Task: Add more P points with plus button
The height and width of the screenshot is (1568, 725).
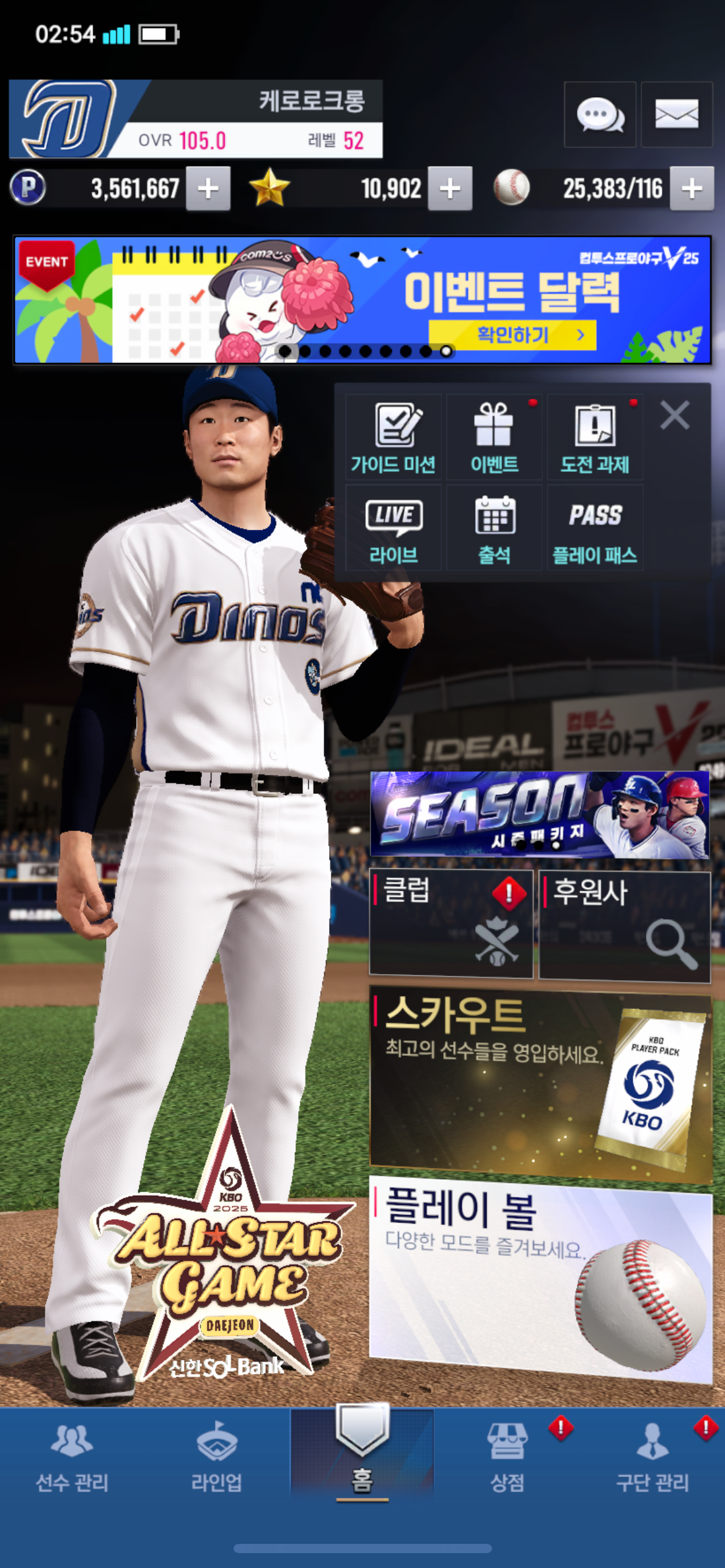Action: click(208, 188)
